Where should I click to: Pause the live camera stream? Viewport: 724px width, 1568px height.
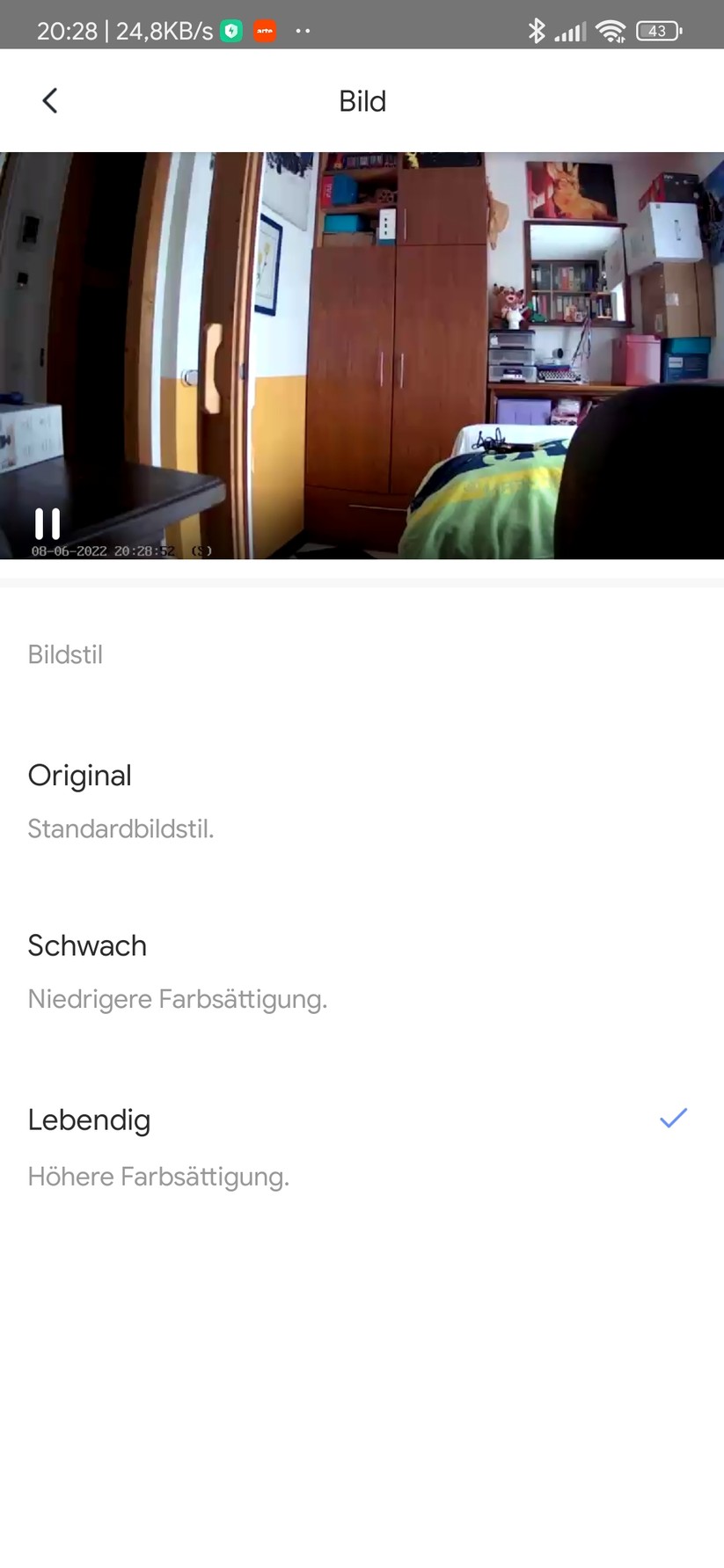coord(47,522)
